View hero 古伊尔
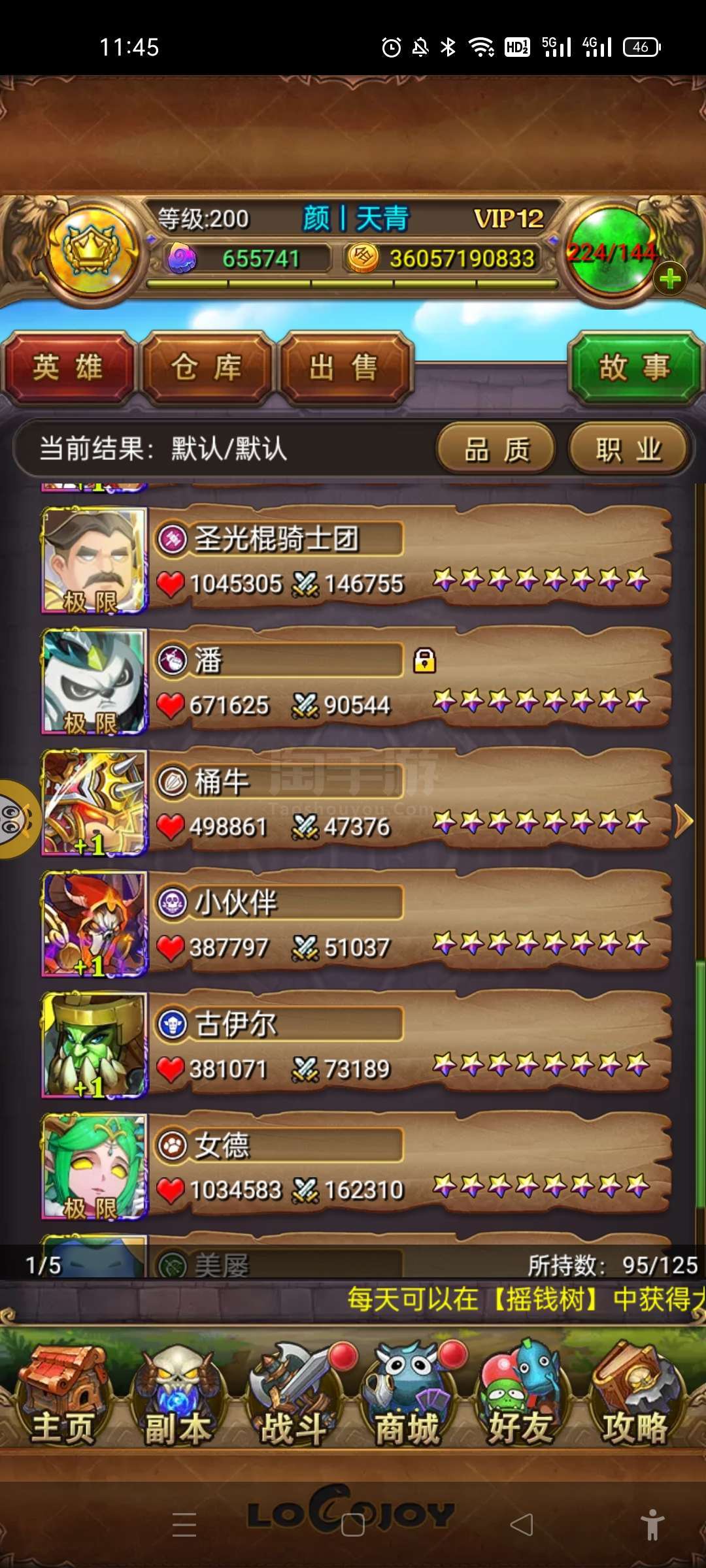 (405, 1045)
